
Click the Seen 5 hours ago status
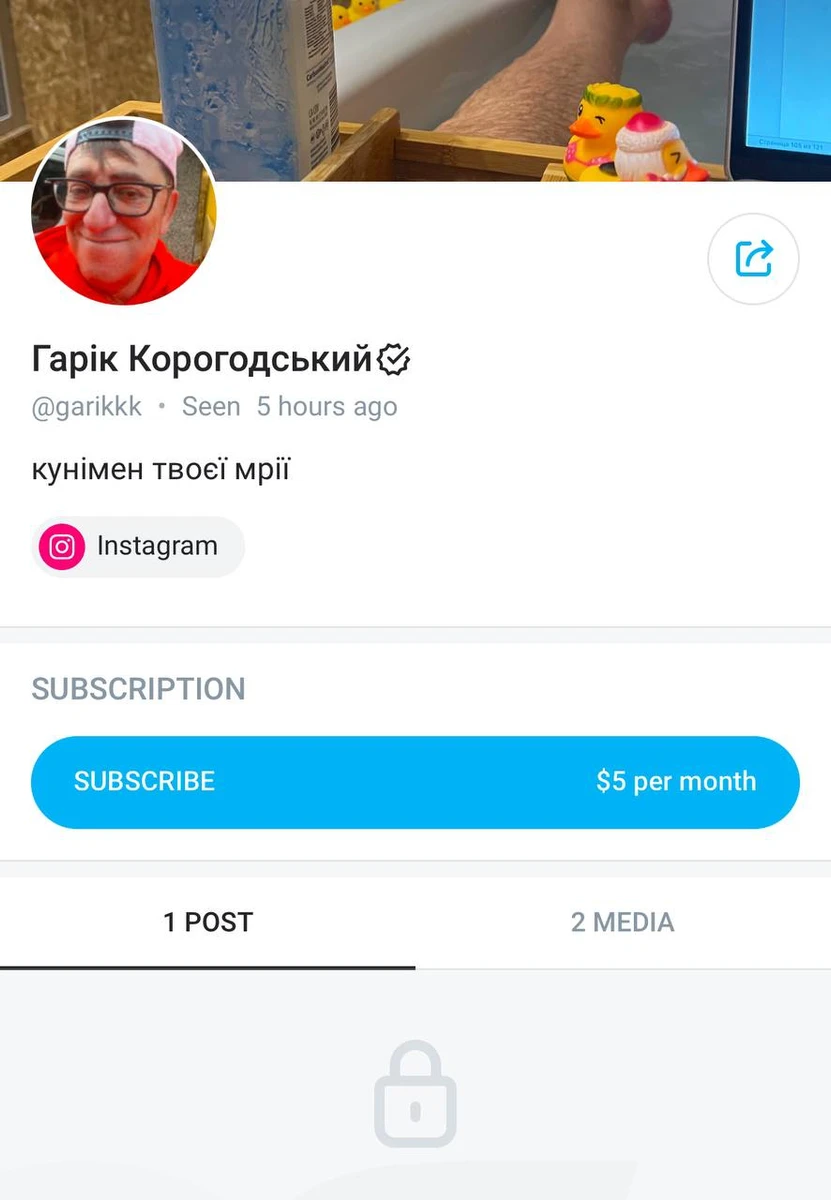pos(289,406)
